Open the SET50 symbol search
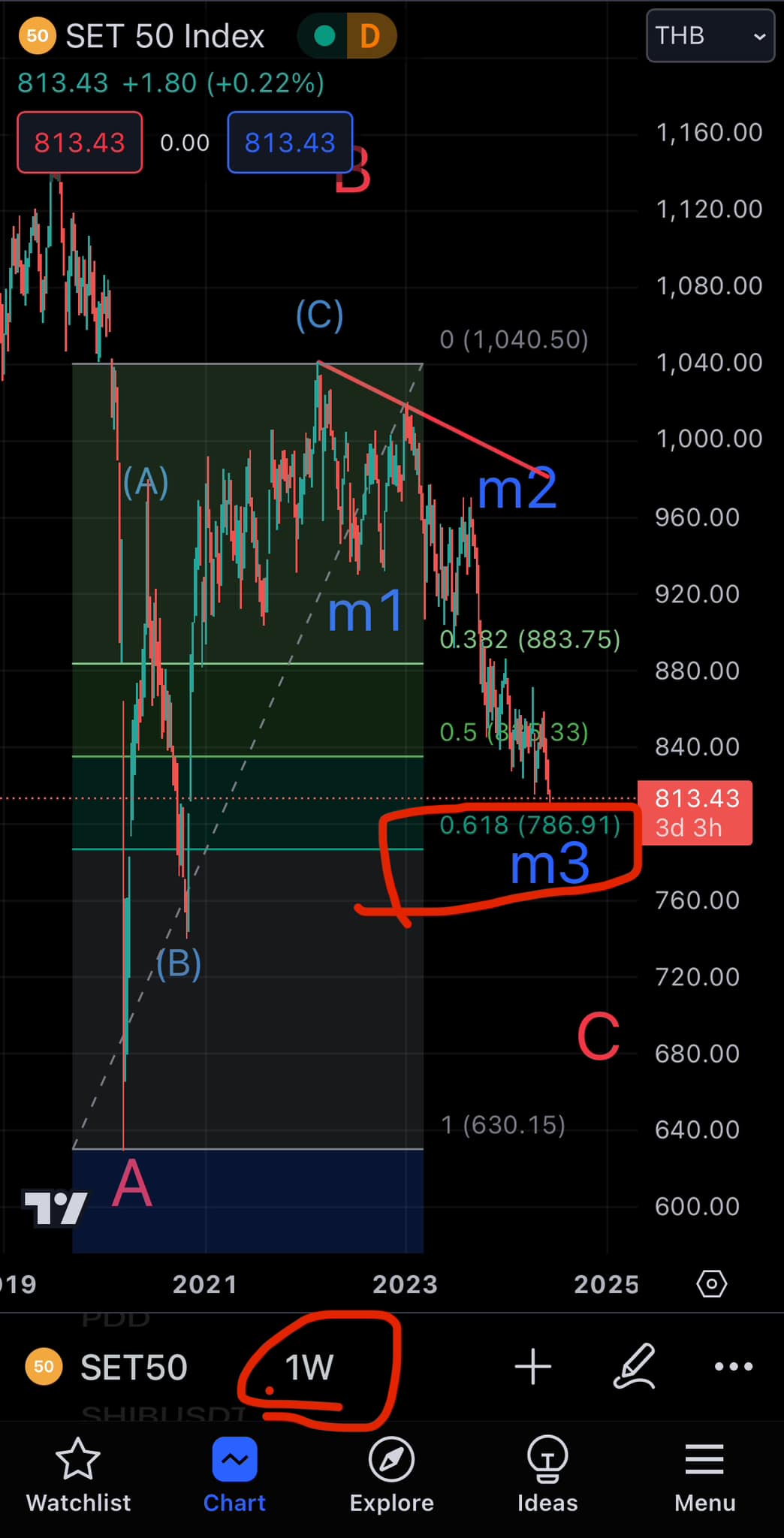The image size is (784, 1538). pos(133,1368)
